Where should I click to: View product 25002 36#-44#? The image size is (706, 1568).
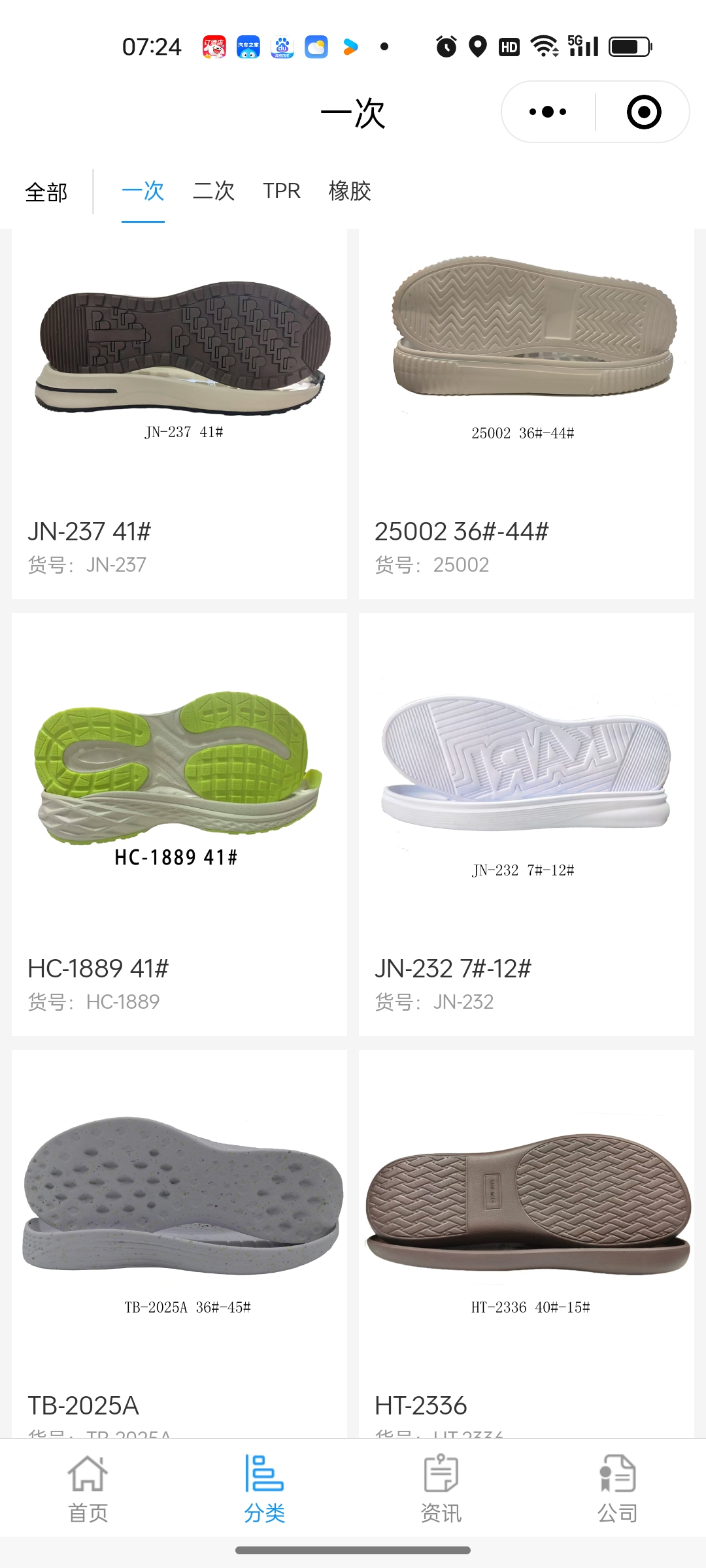(526, 412)
